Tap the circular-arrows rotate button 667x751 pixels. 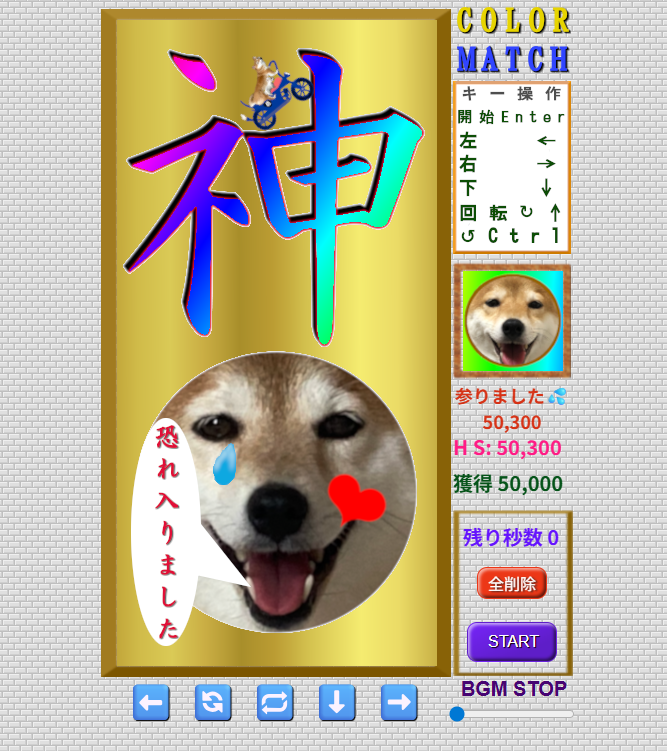pyautogui.click(x=213, y=702)
